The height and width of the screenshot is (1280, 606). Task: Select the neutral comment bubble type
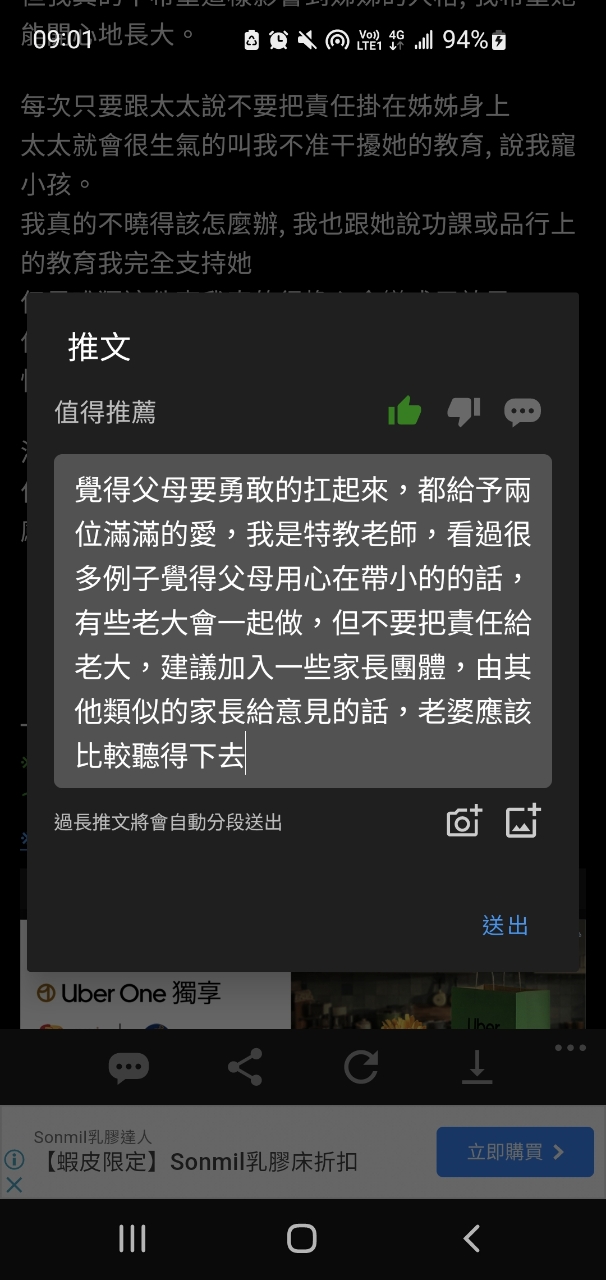[x=522, y=411]
